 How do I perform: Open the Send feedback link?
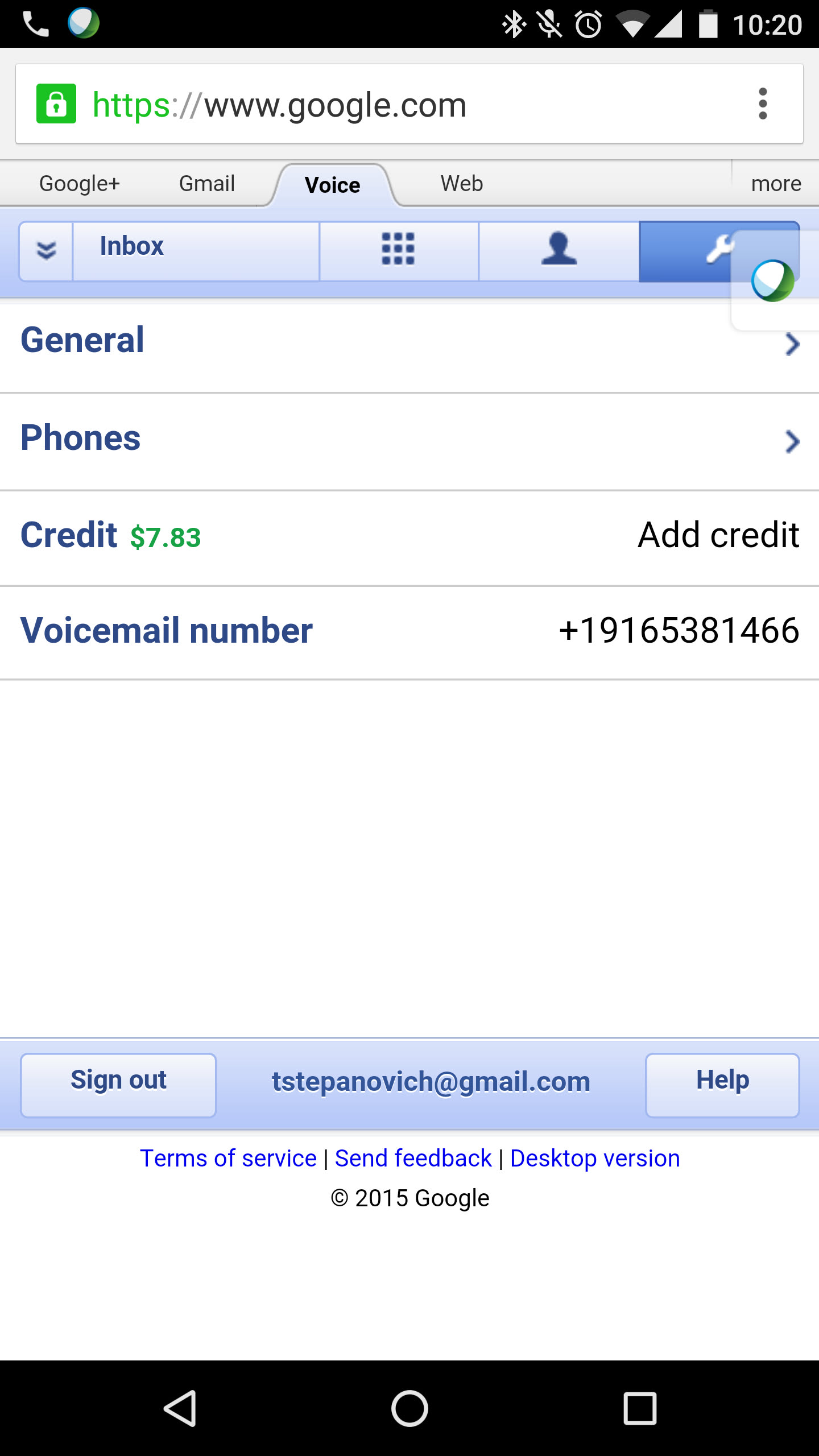[x=413, y=1159]
